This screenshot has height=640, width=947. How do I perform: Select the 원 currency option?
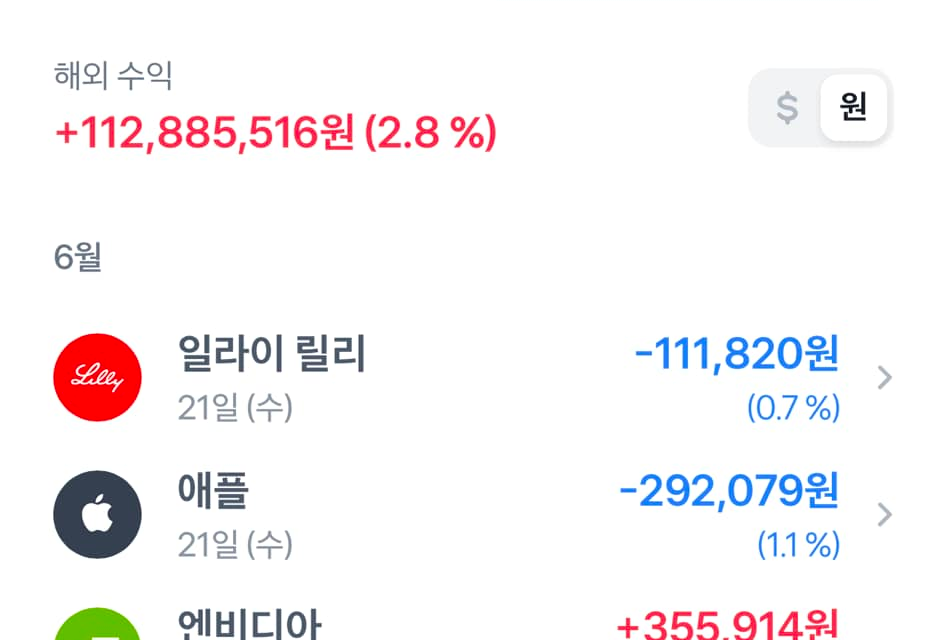[x=853, y=108]
